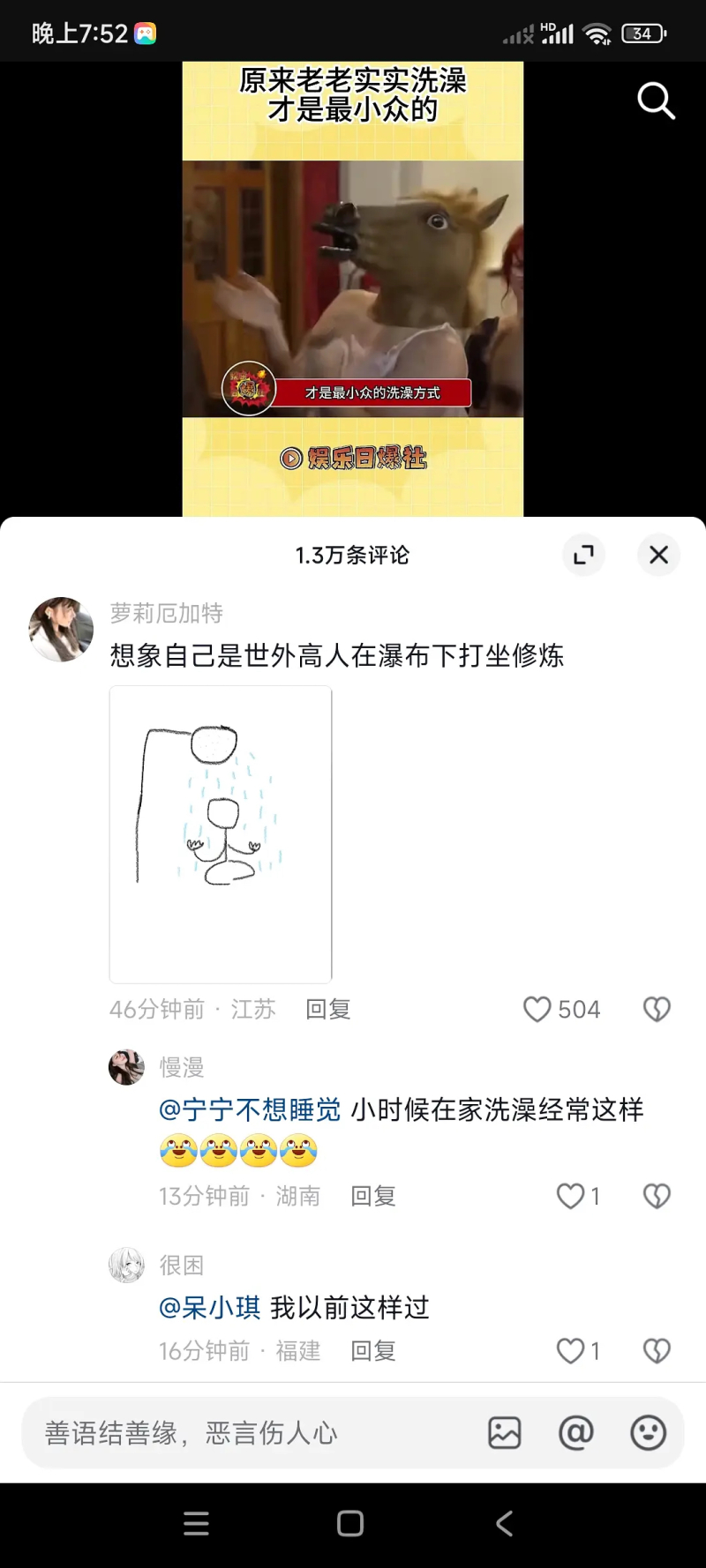Like 萝莉厄加特's comment with 504 likes
The height and width of the screenshot is (1568, 706).
pyautogui.click(x=537, y=1009)
